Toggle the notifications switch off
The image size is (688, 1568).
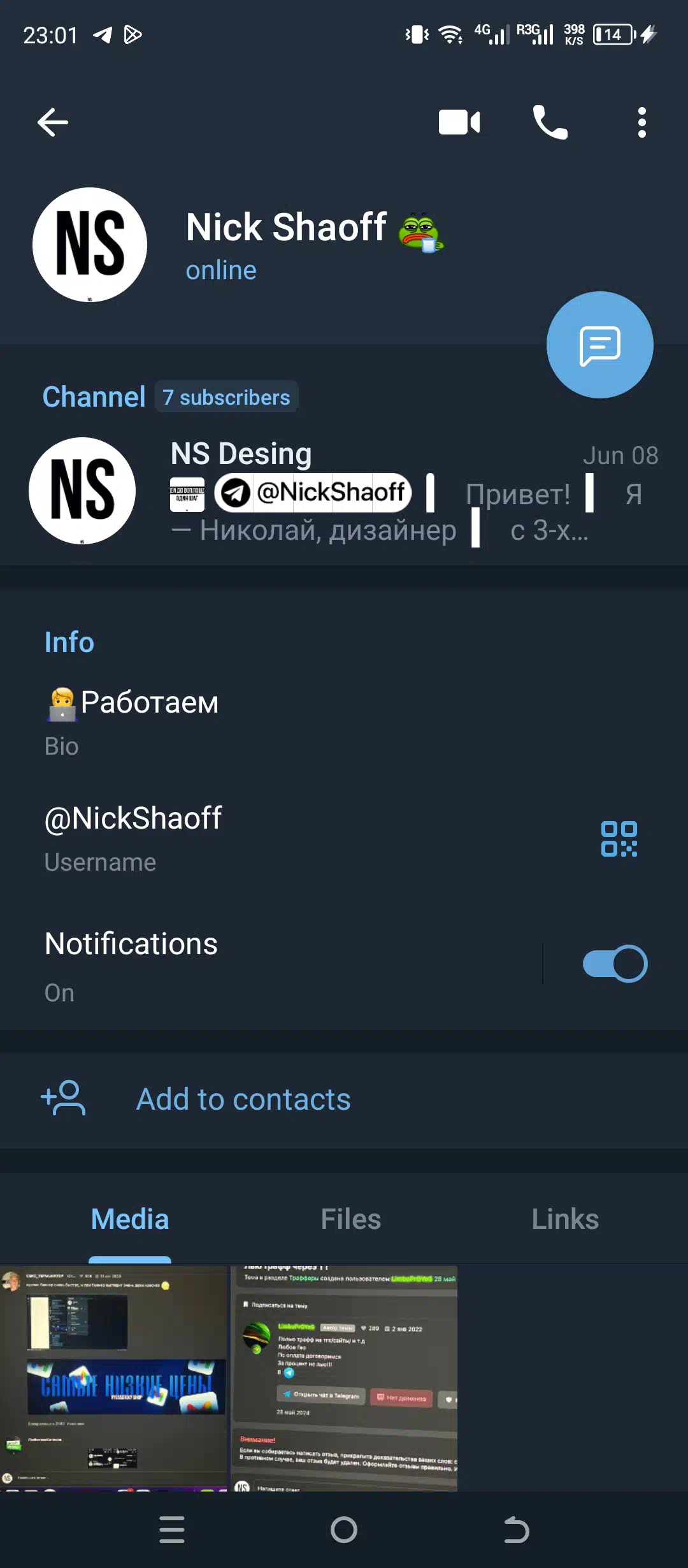615,964
